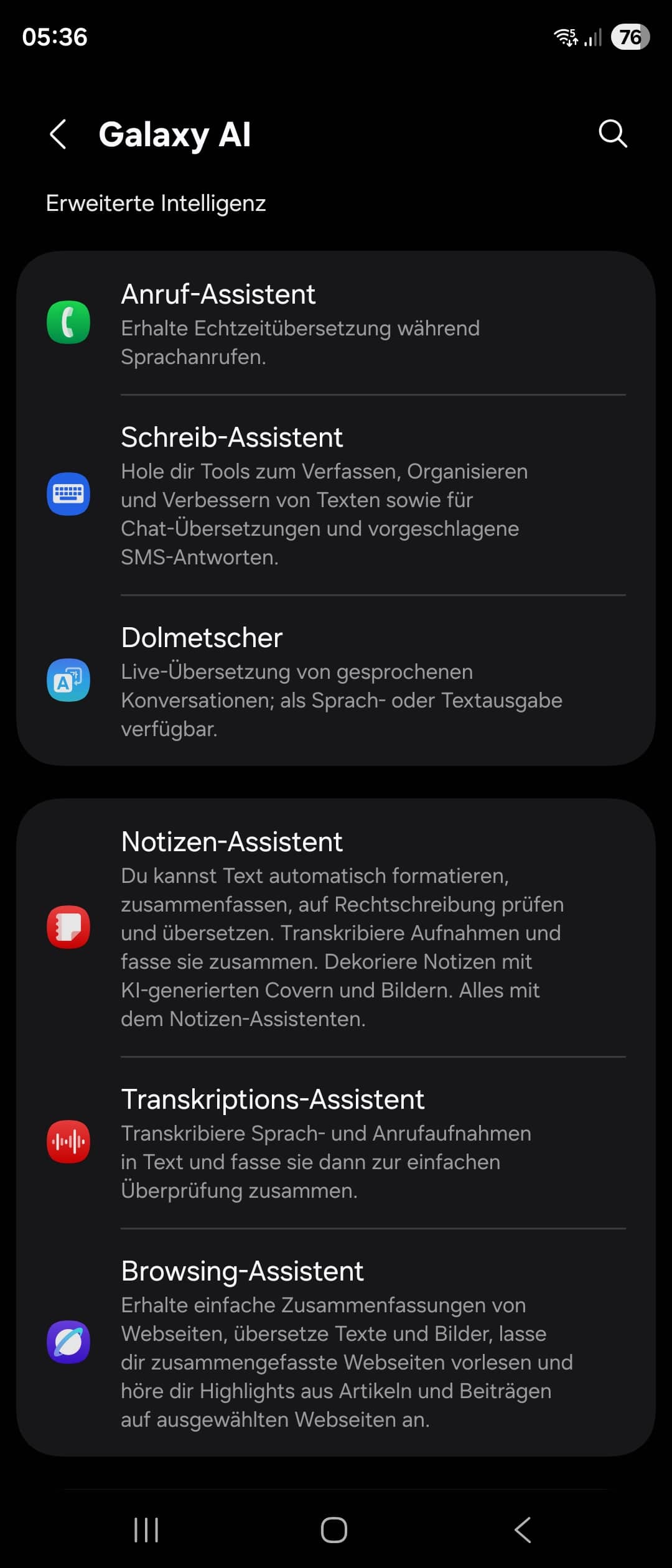This screenshot has width=672, height=1568.
Task: Tap the Transkriptions-Assistent row
Action: 336,1142
